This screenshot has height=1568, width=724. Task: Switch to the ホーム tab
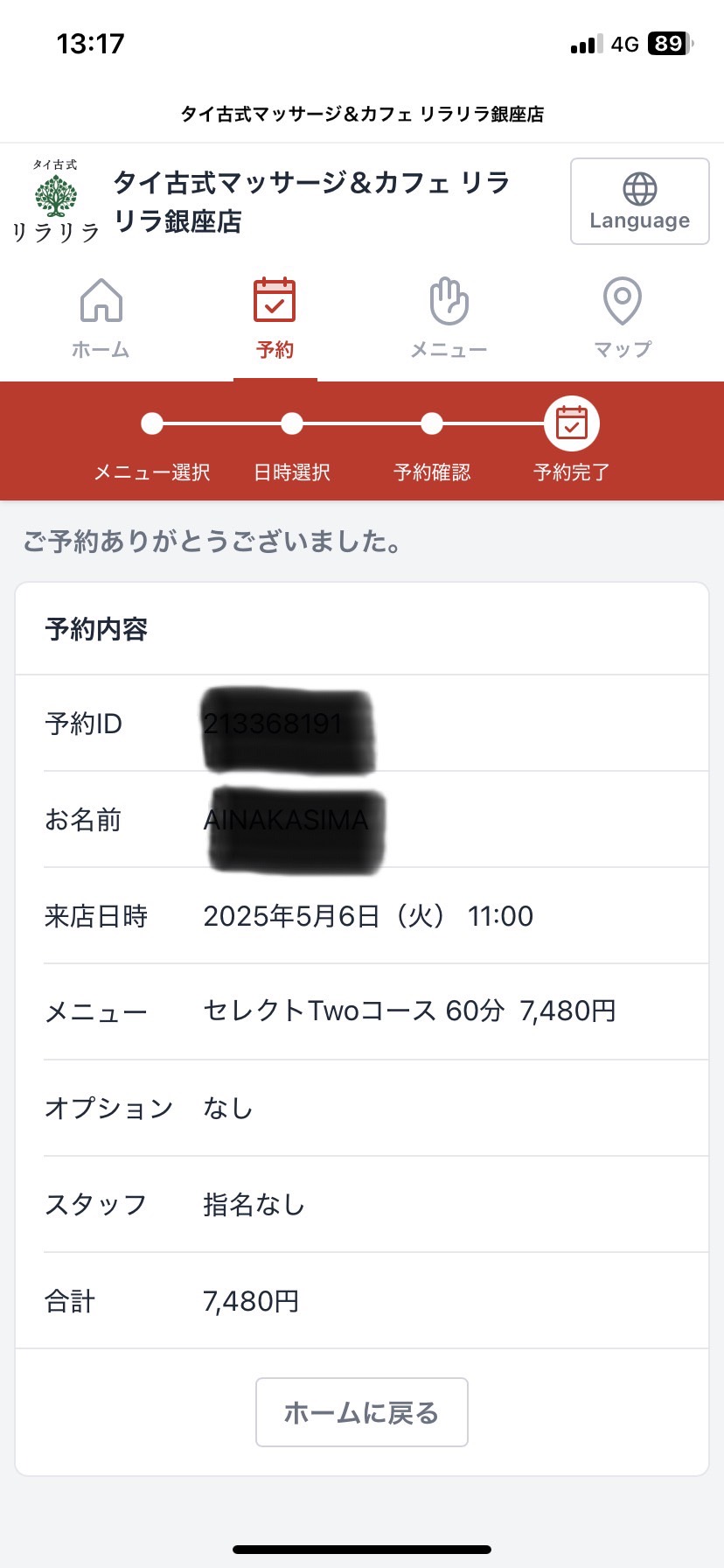pos(101,319)
